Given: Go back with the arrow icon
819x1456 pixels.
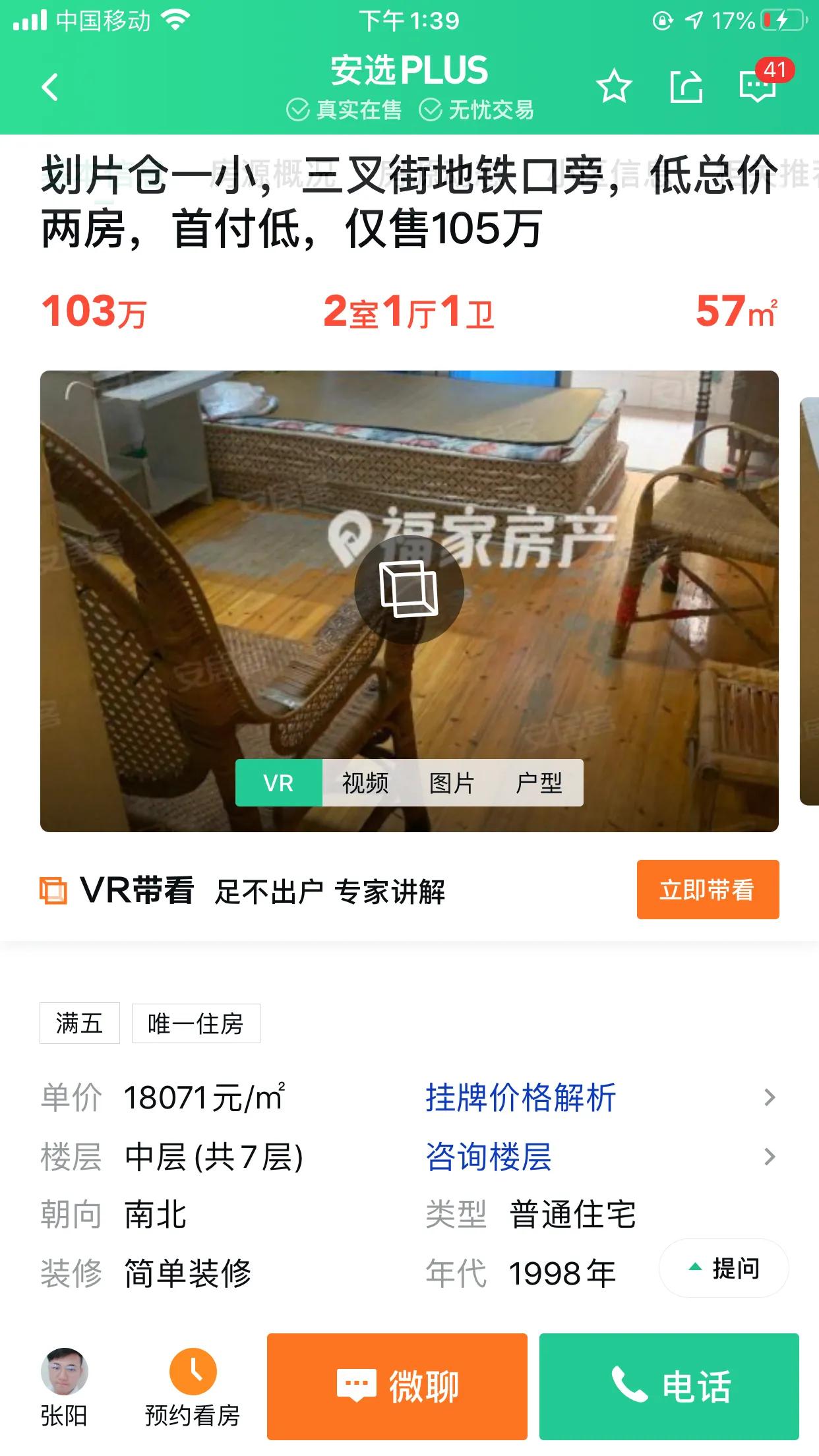Looking at the screenshot, I should (49, 86).
